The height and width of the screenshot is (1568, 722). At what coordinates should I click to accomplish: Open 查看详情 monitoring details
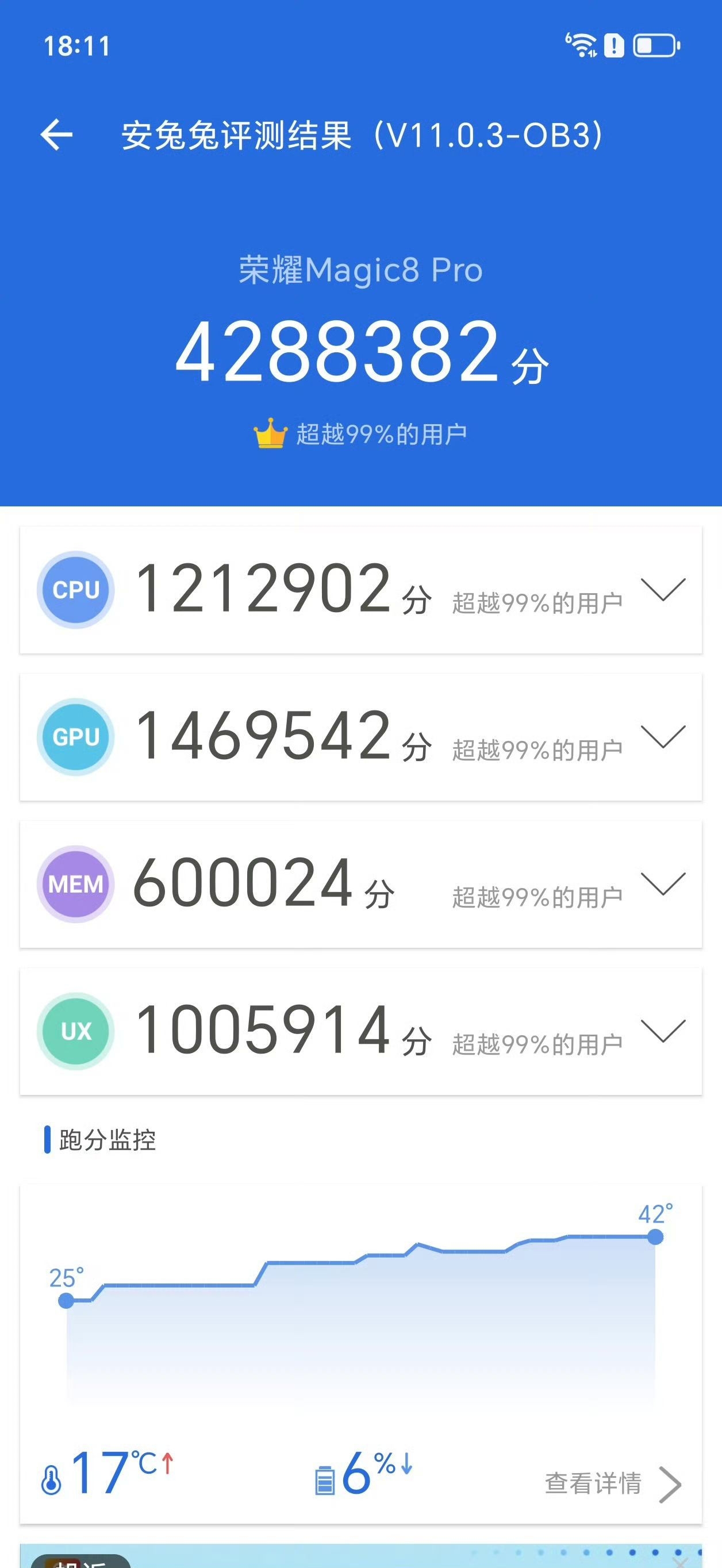pyautogui.click(x=612, y=1484)
